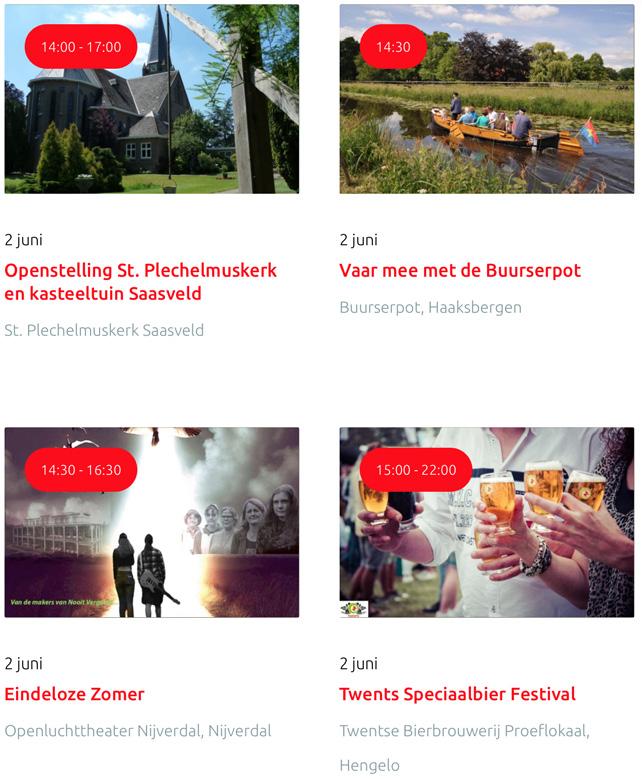Screen dimensions: 642x779
Task: Open the Openstelling St. Plechelmuskerk event card
Action: point(140,281)
